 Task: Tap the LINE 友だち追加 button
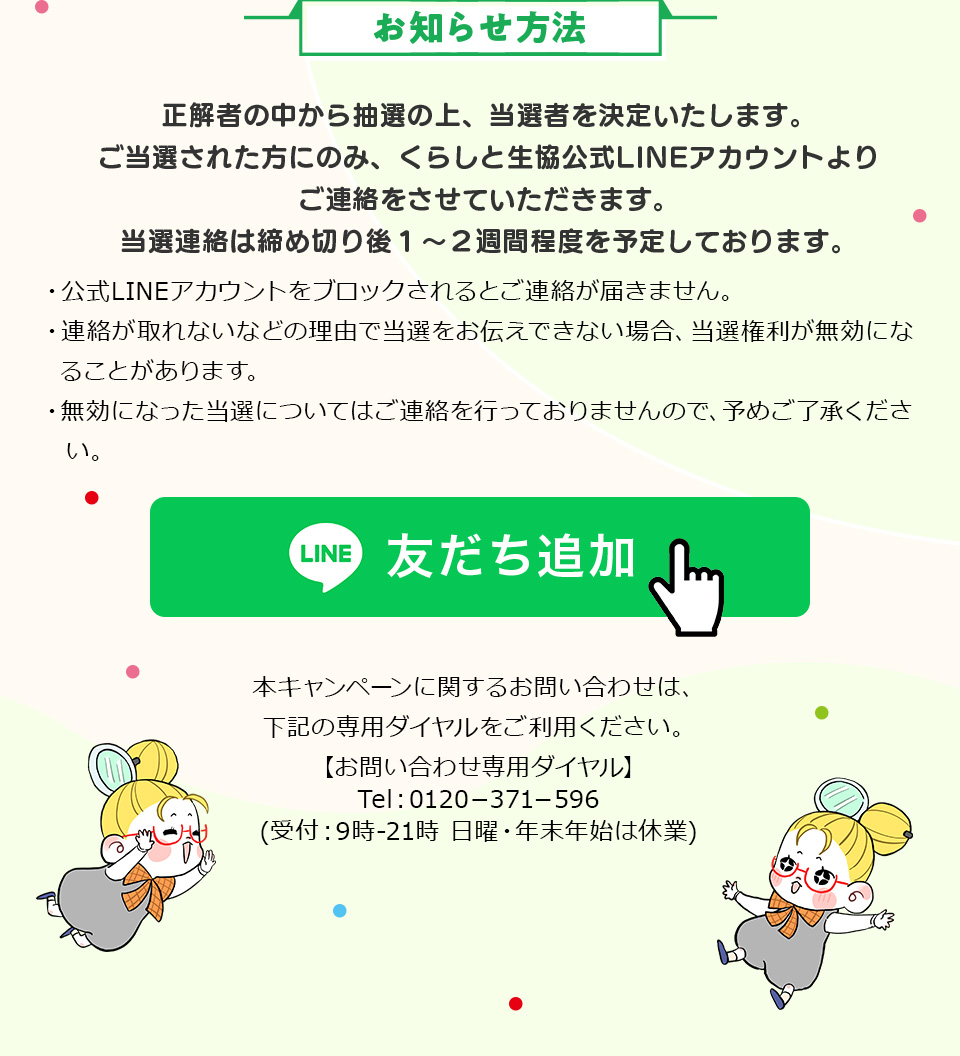[x=479, y=557]
